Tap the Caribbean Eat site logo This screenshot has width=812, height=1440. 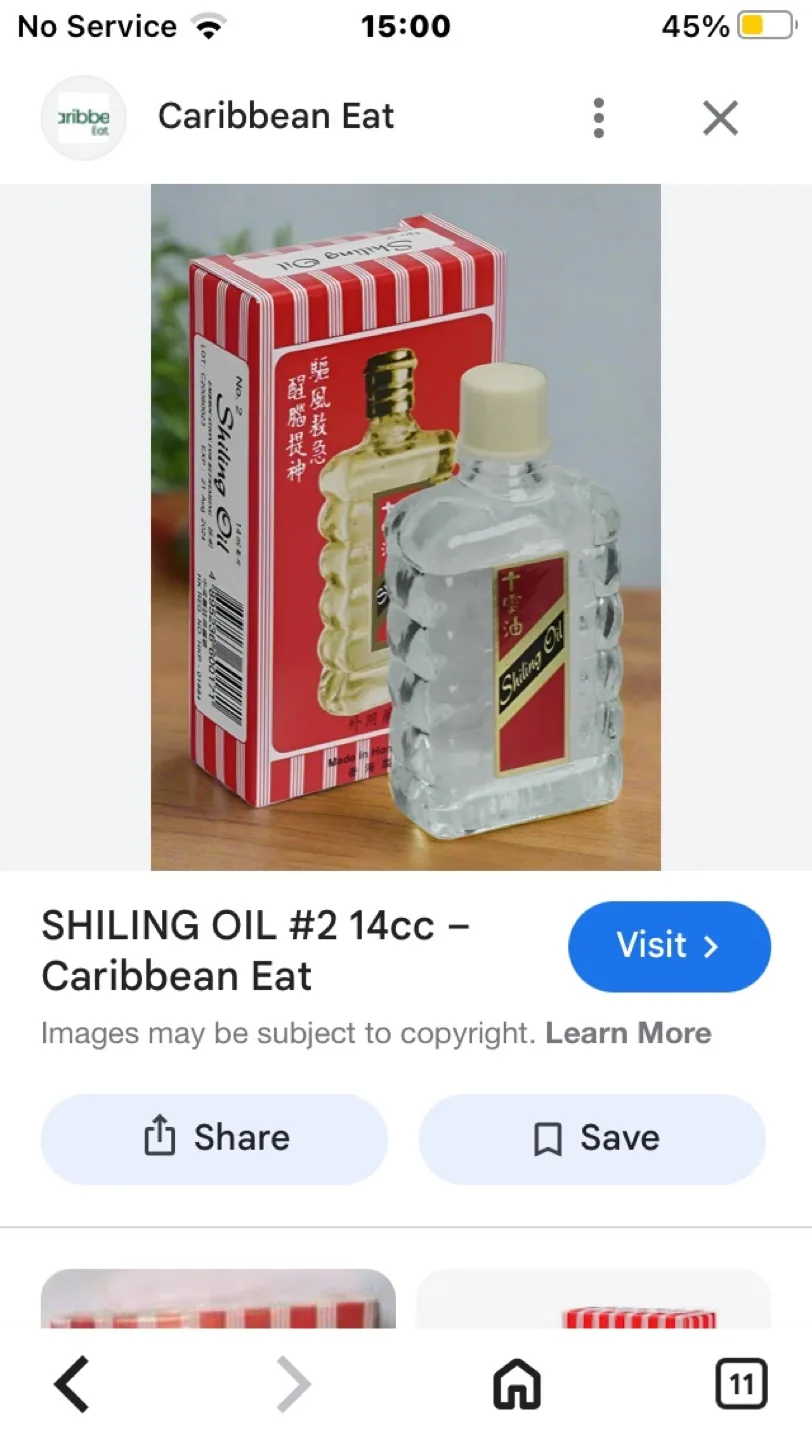[83, 117]
